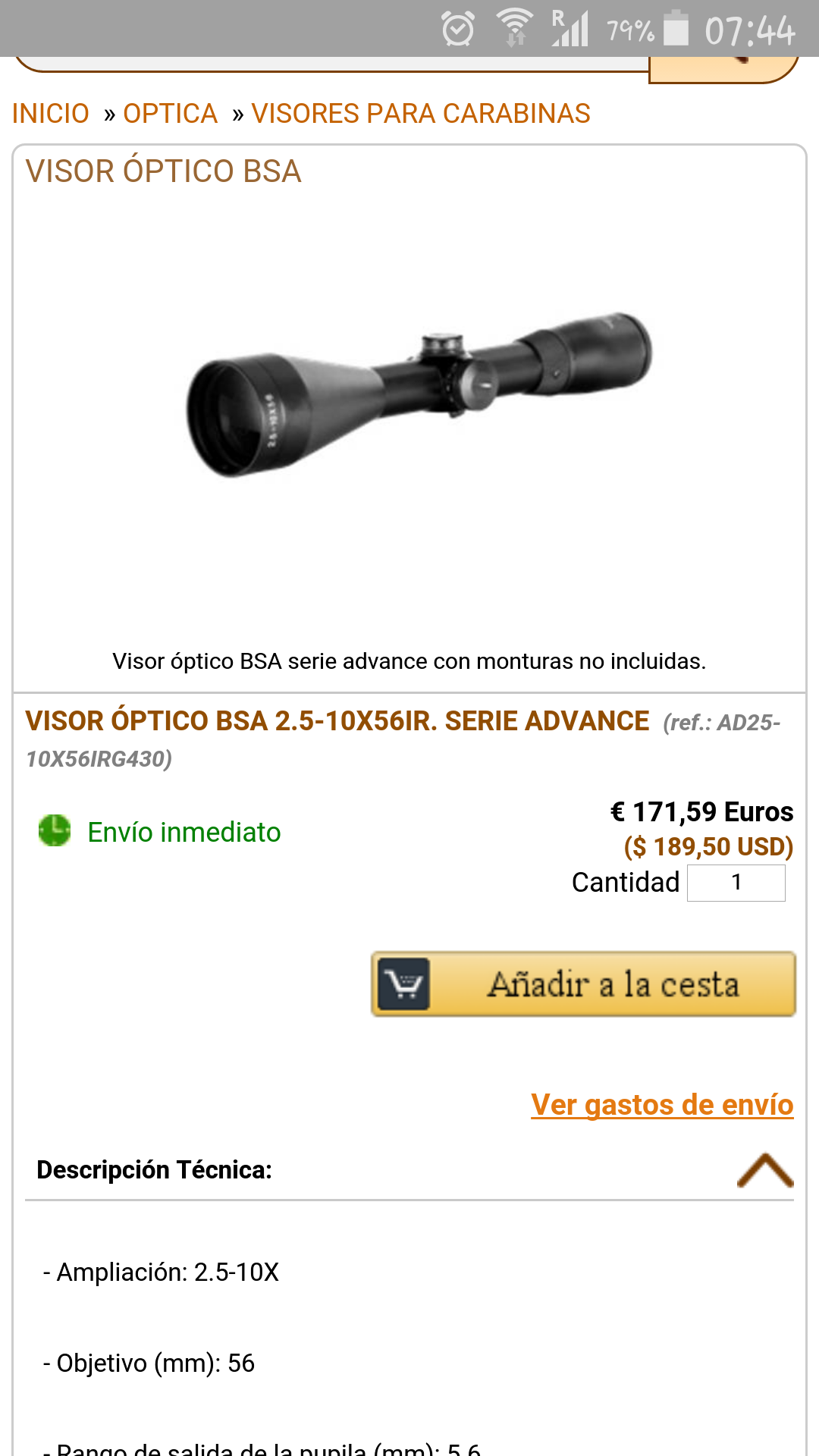Tap the search button at top
819x1456 pixels.
click(724, 68)
